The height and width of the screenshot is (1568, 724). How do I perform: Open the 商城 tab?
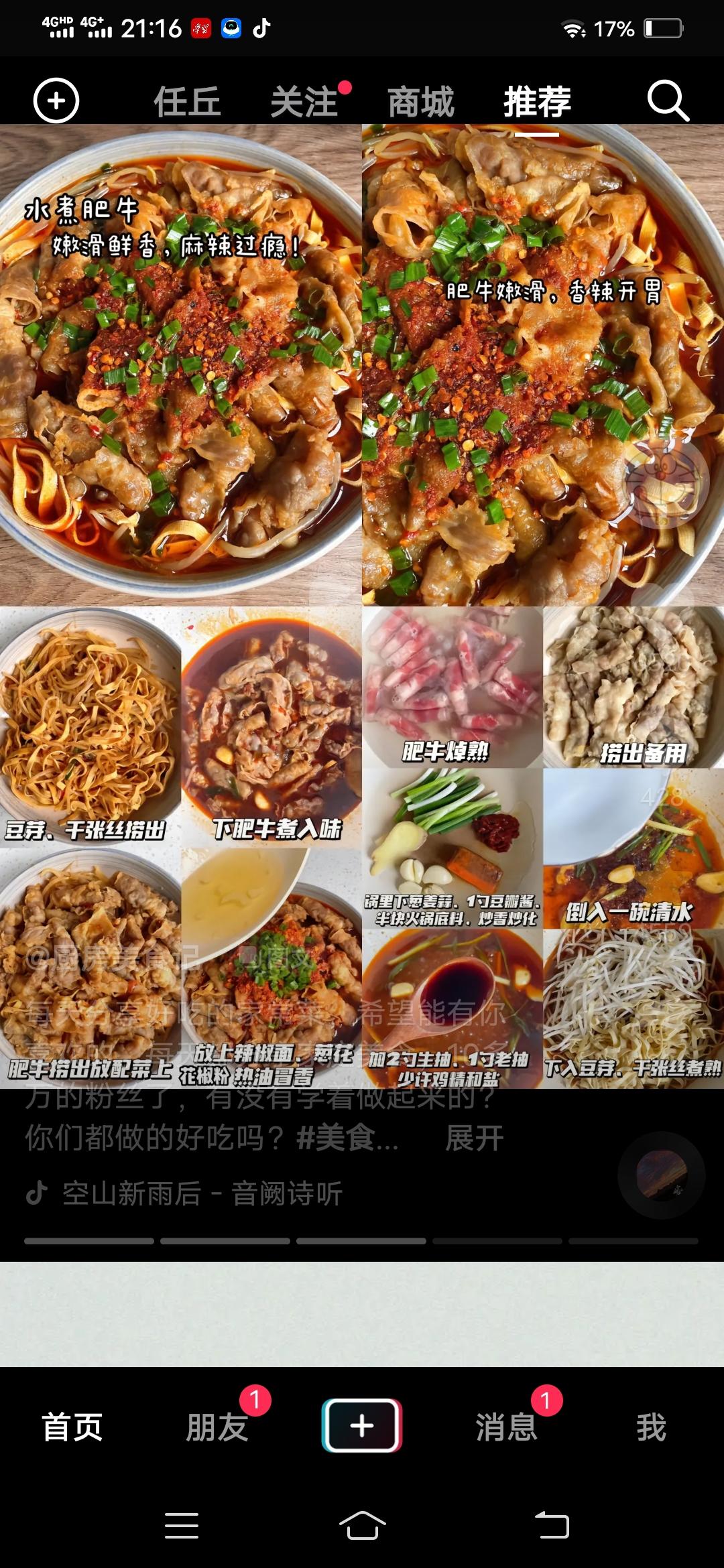point(421,102)
